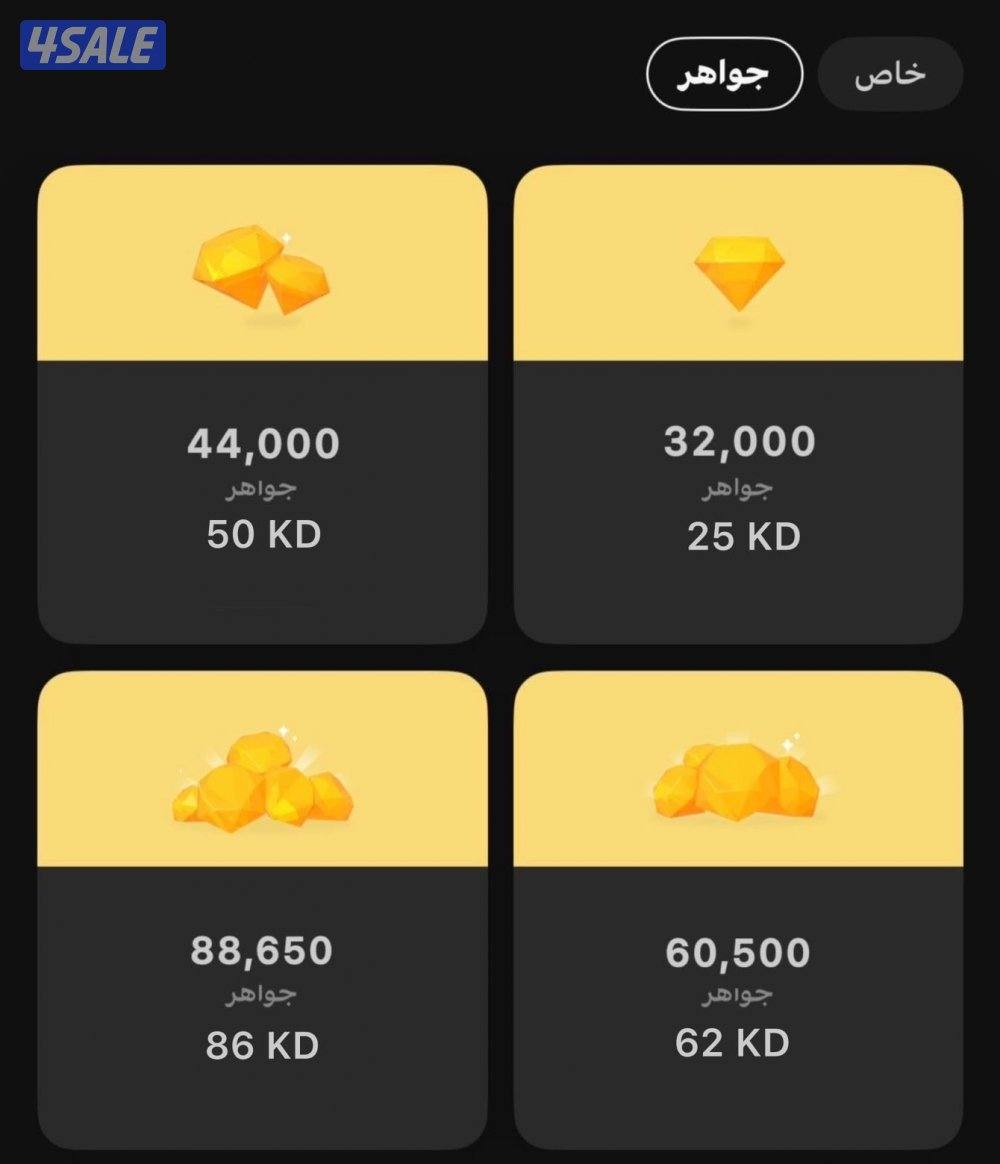Viewport: 1000px width, 1164px height.
Task: Switch to the جواهر tab
Action: coord(724,76)
